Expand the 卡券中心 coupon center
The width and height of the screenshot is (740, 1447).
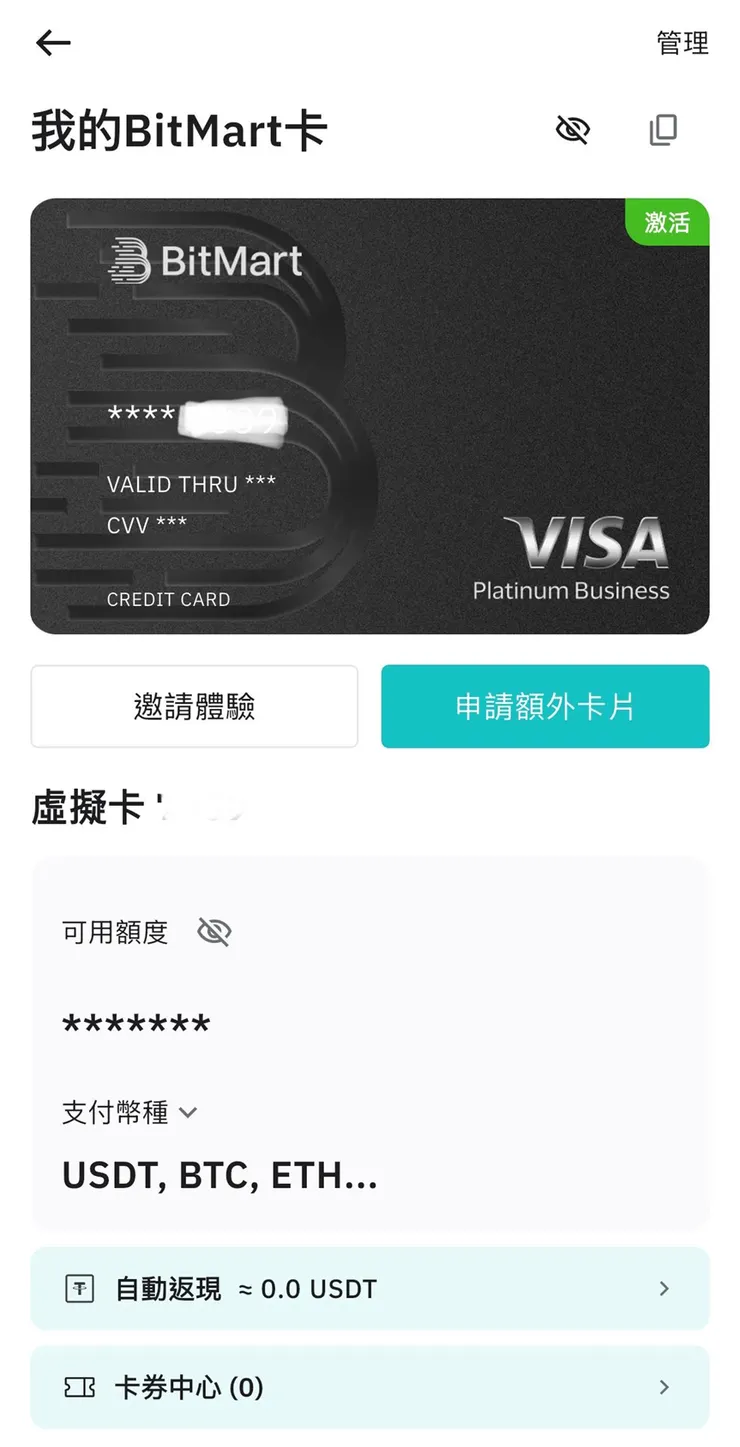pos(664,1387)
